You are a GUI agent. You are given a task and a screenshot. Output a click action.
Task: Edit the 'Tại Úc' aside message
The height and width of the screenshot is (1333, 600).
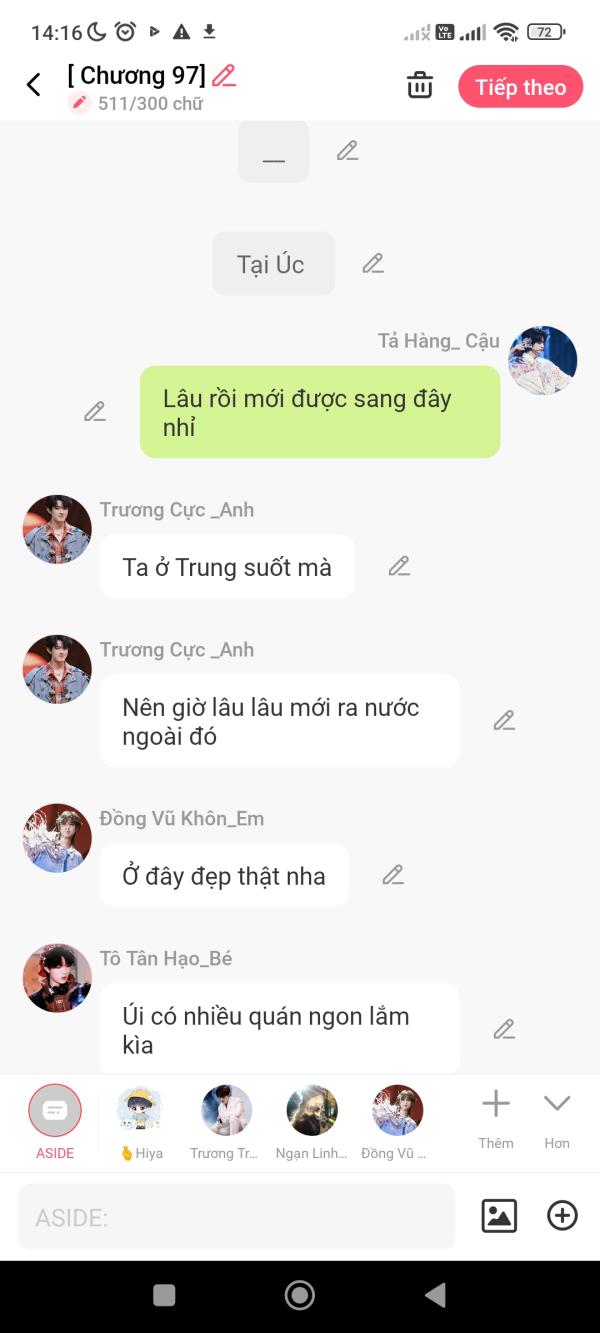(373, 264)
